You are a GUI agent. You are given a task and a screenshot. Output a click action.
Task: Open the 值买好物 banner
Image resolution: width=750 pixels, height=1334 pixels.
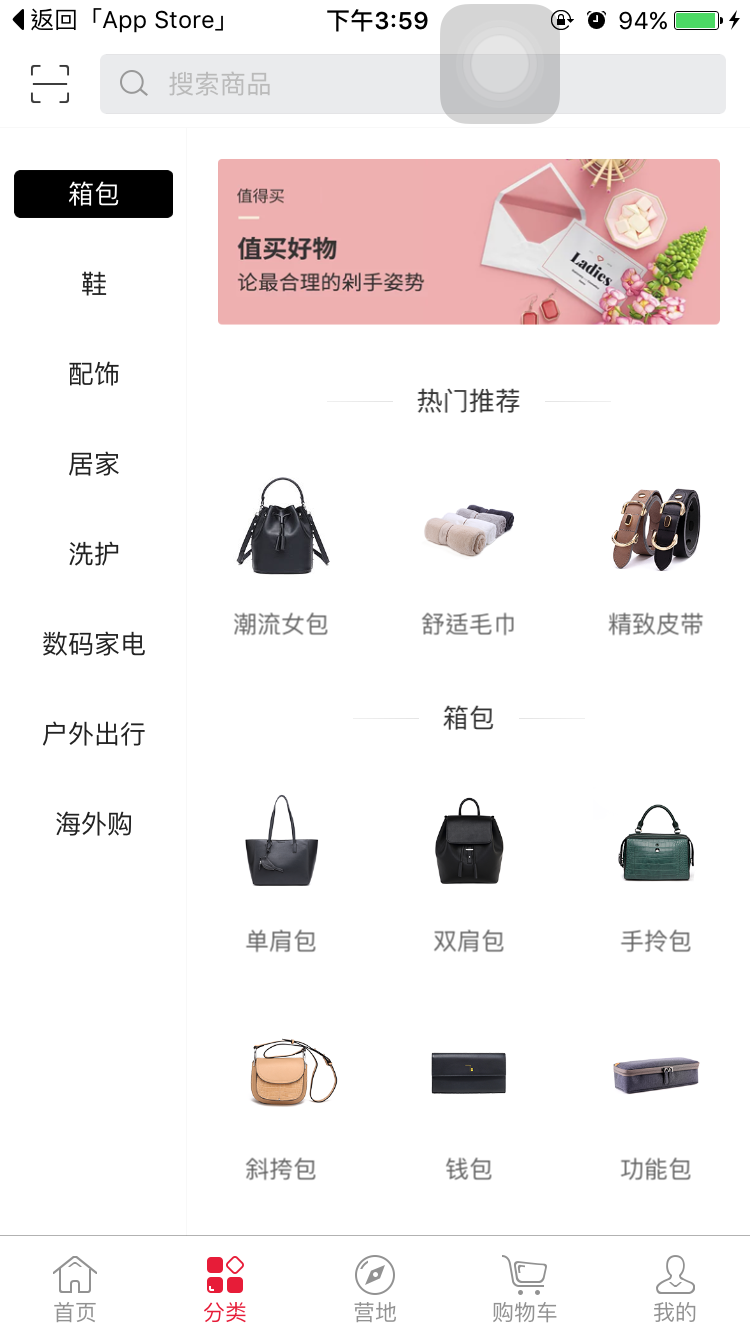(x=468, y=242)
